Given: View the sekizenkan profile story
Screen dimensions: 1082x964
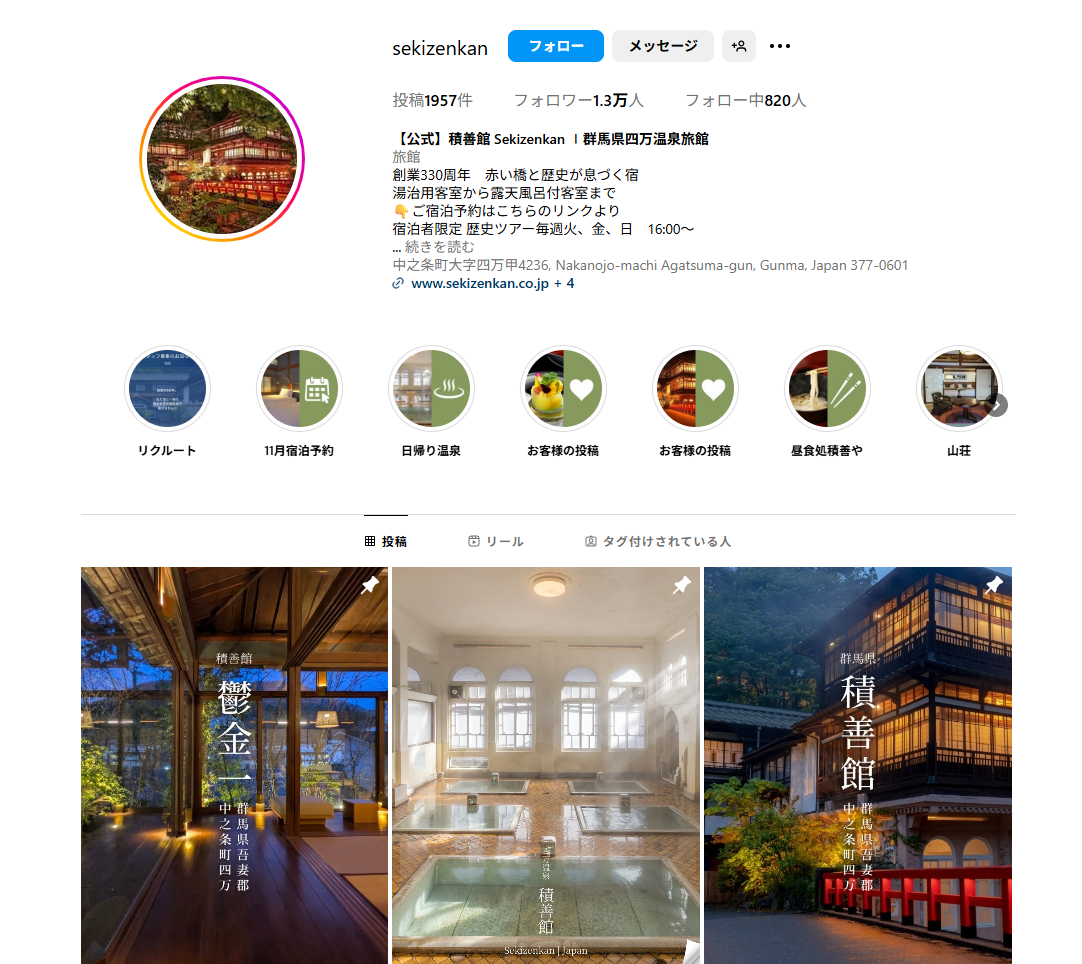Looking at the screenshot, I should (x=222, y=159).
